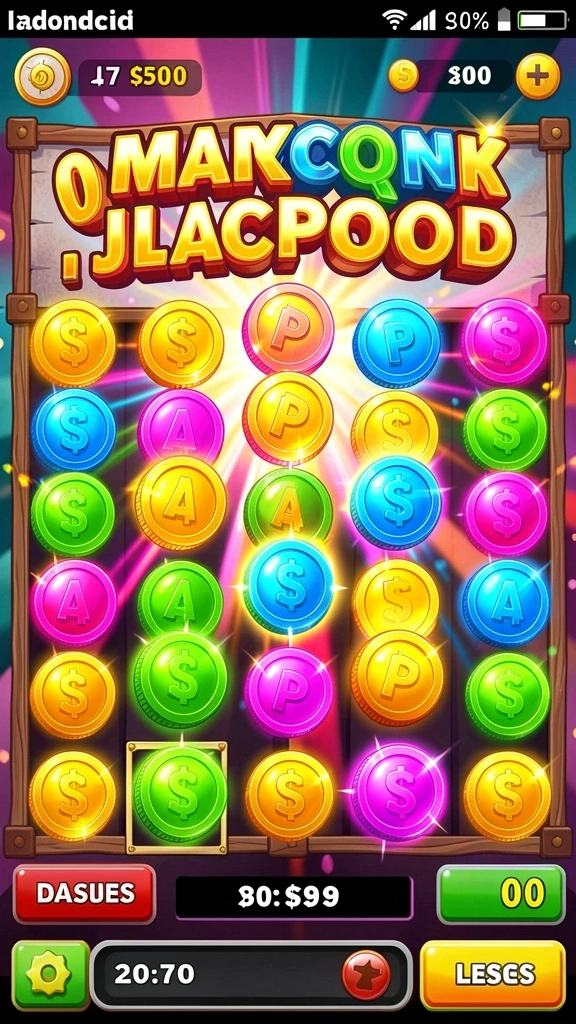Viewport: 576px width, 1024px height.
Task: Tap the red round button beside 20:70
Action: tap(366, 974)
